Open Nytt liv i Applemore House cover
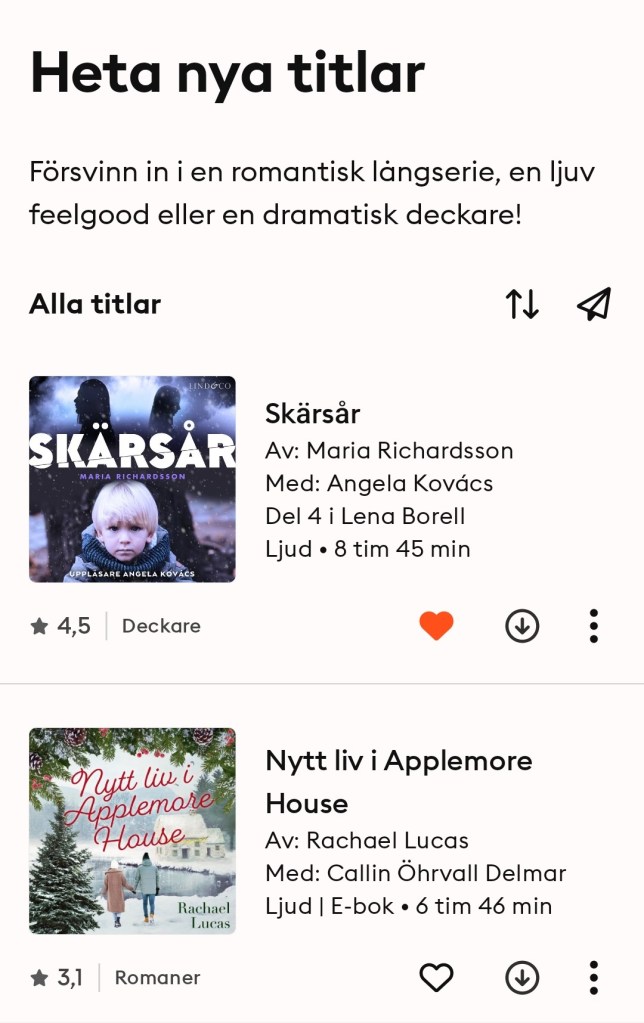This screenshot has height=1023, width=644. point(132,831)
